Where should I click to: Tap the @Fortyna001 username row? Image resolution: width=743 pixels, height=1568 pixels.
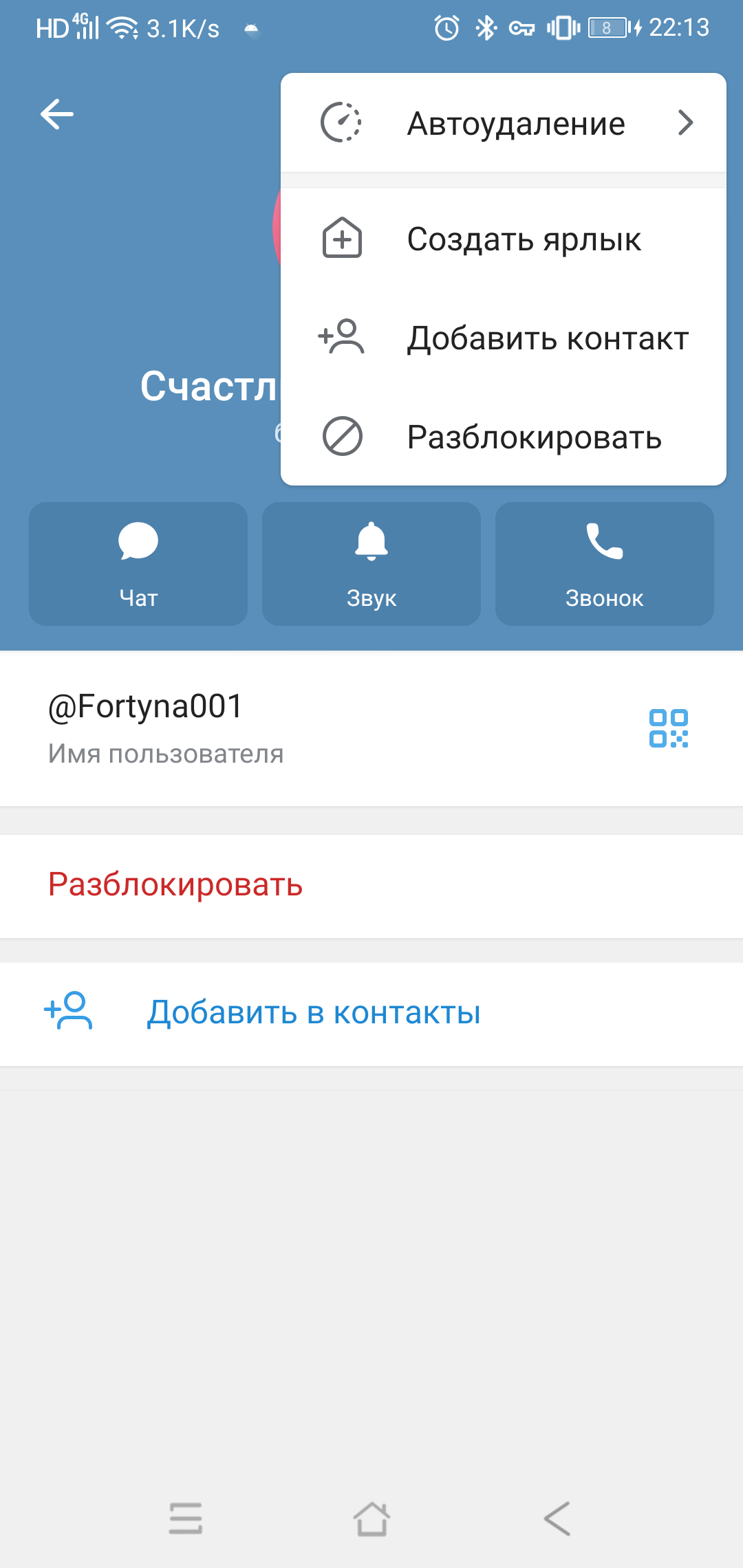point(275,728)
